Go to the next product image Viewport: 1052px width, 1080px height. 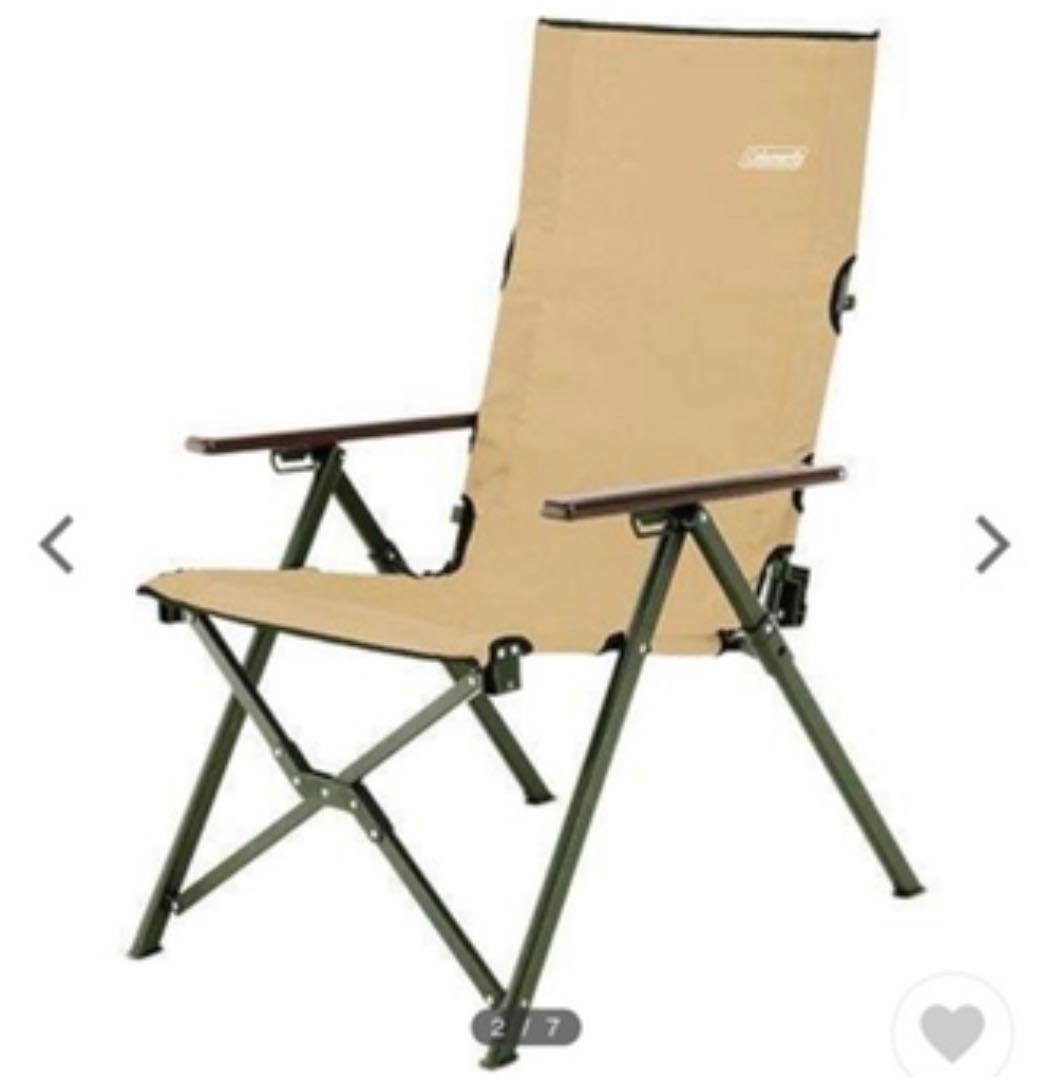click(x=993, y=545)
